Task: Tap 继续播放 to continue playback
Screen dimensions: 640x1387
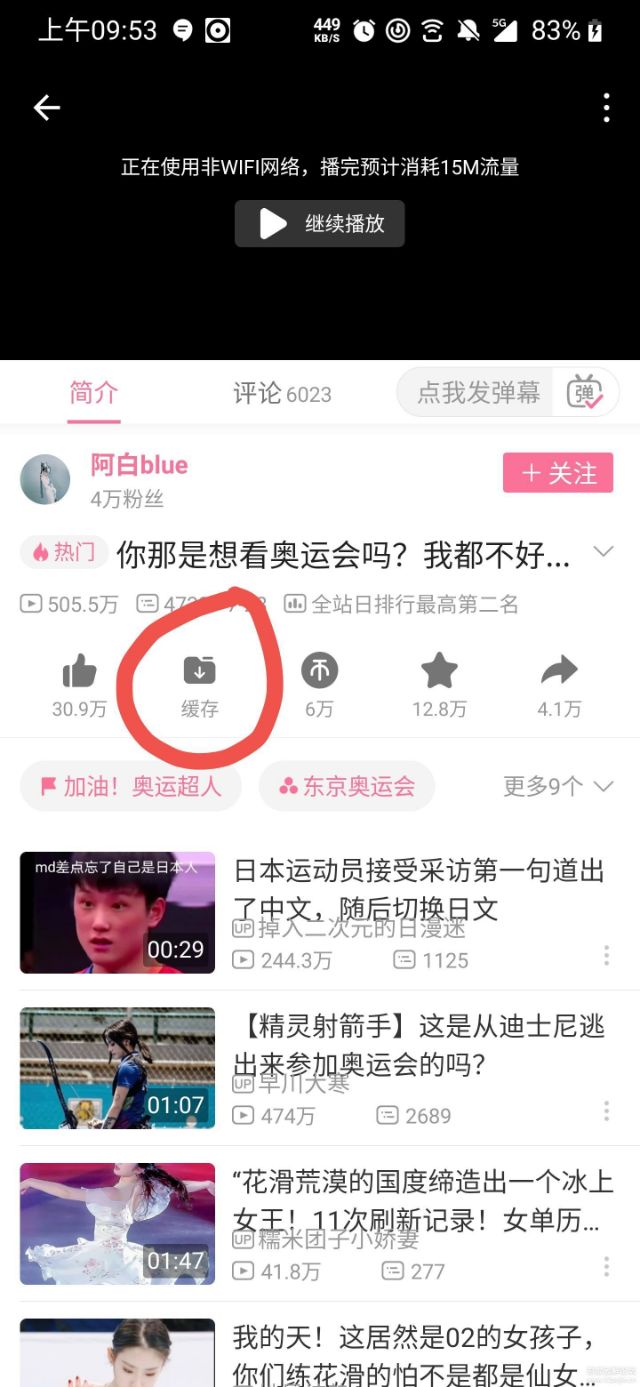Action: pyautogui.click(x=320, y=223)
